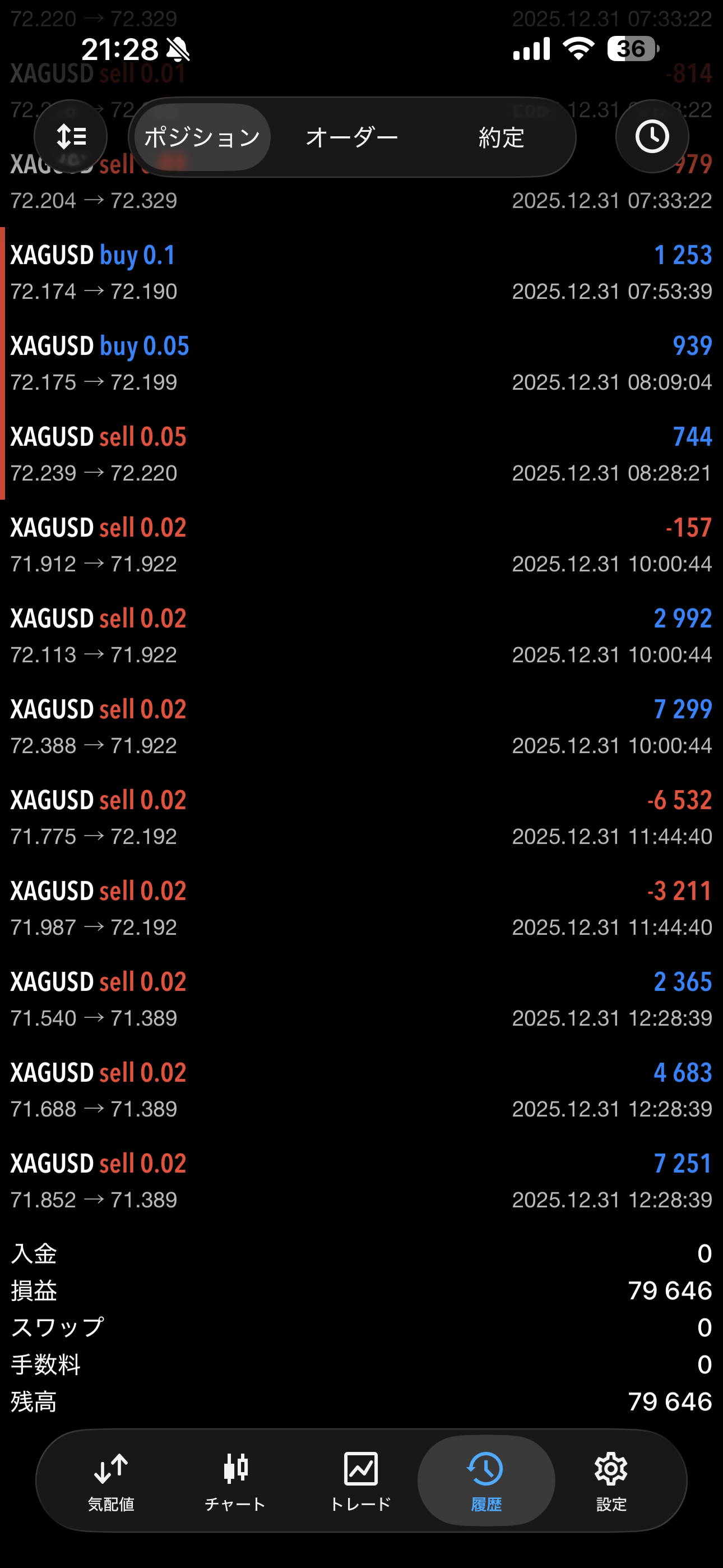Open the sell trade showing 7 299
Viewport: 723px width, 1568px height.
pyautogui.click(x=361, y=727)
